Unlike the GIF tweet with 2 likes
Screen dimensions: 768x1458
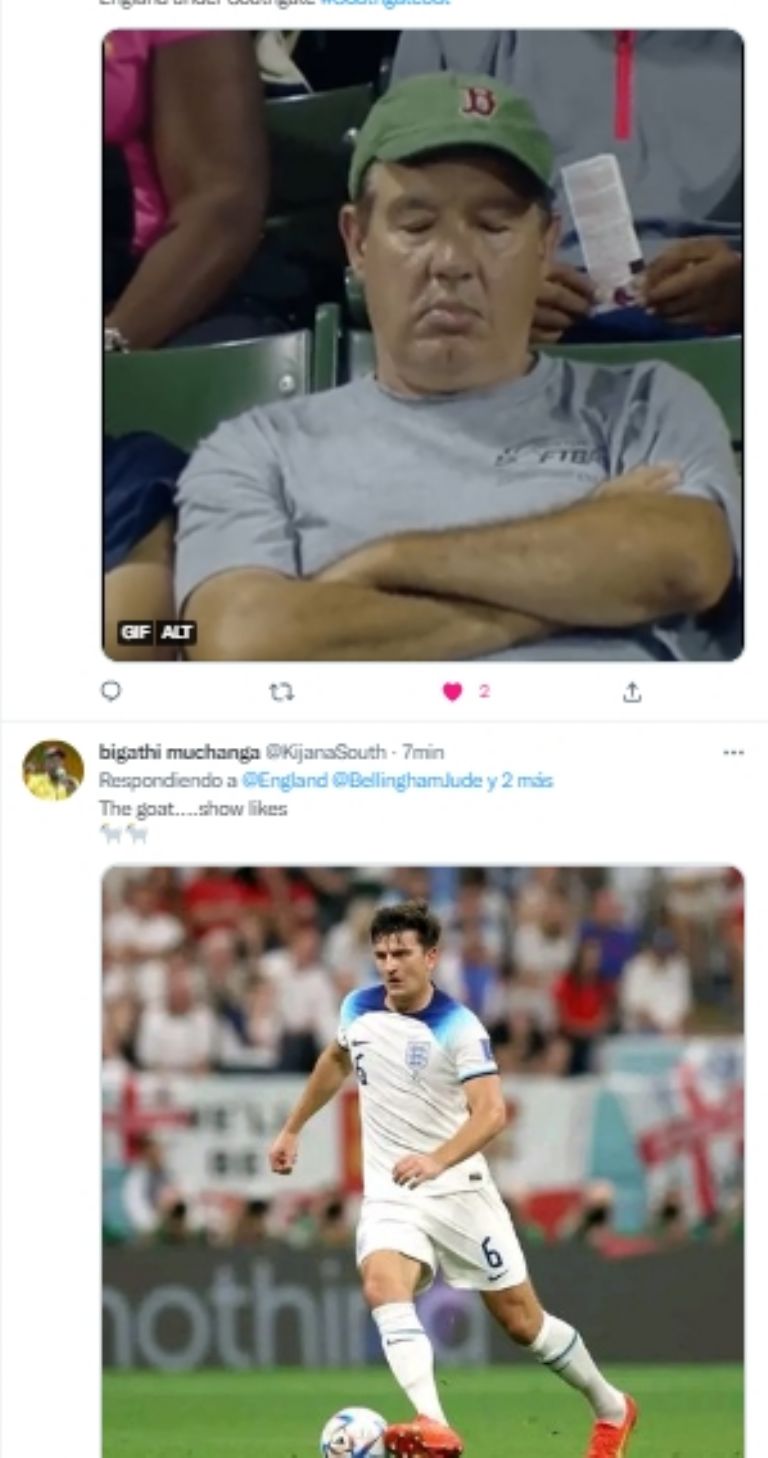point(453,691)
